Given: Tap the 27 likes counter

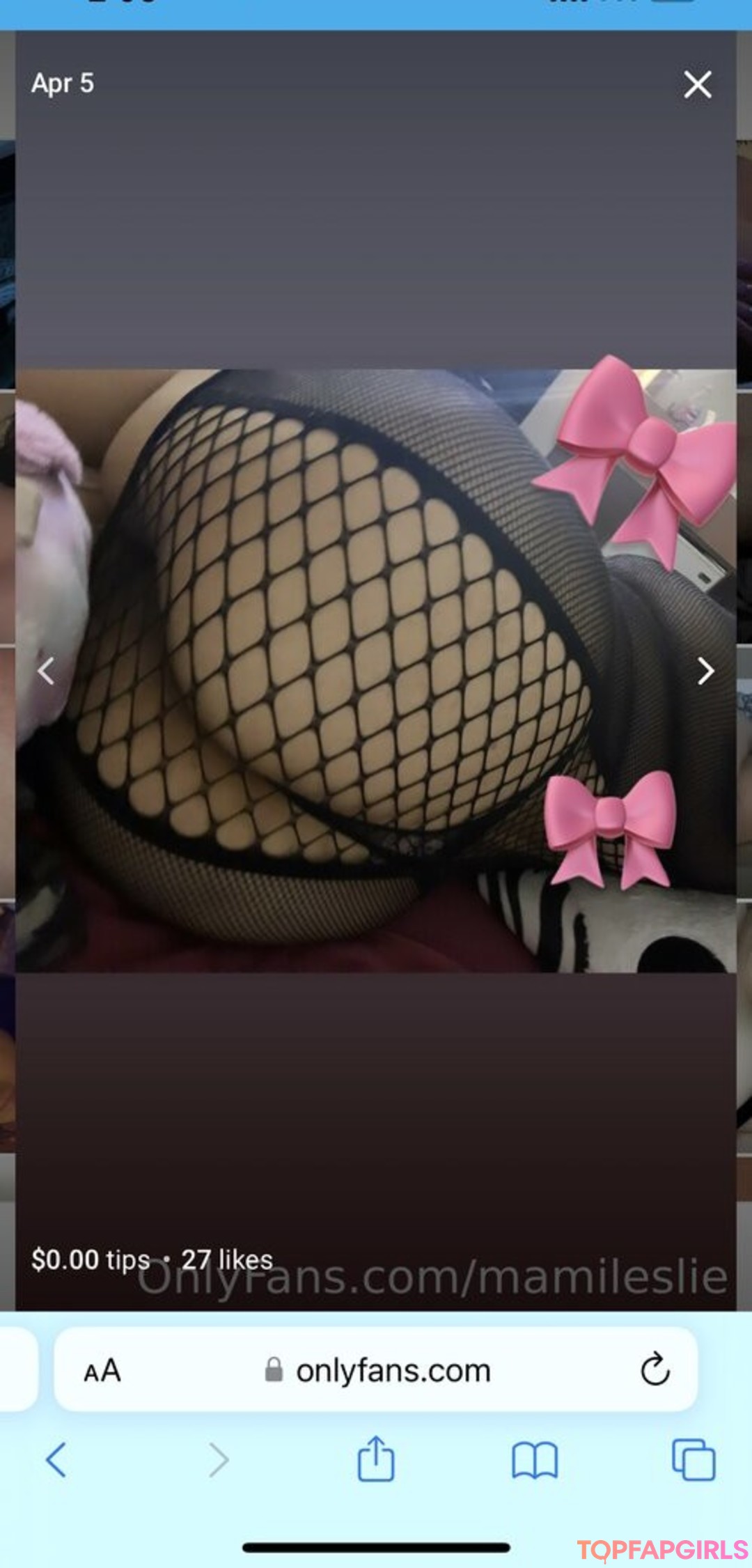Looking at the screenshot, I should pos(228,1259).
